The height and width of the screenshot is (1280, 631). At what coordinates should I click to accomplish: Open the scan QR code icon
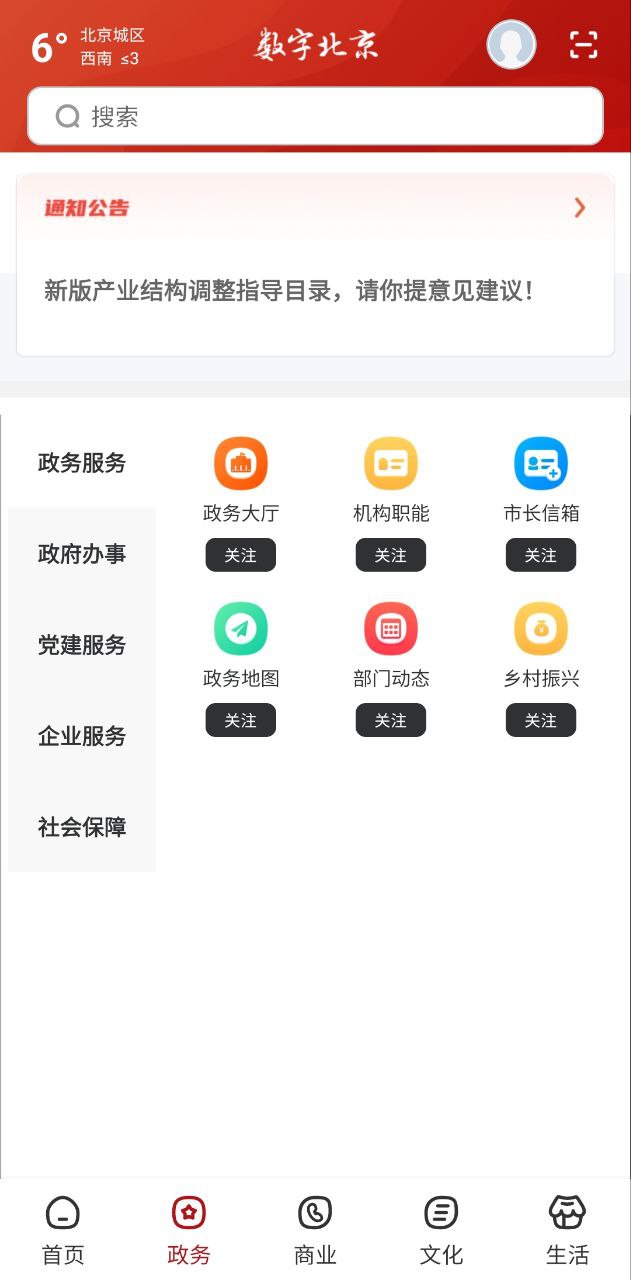point(583,45)
